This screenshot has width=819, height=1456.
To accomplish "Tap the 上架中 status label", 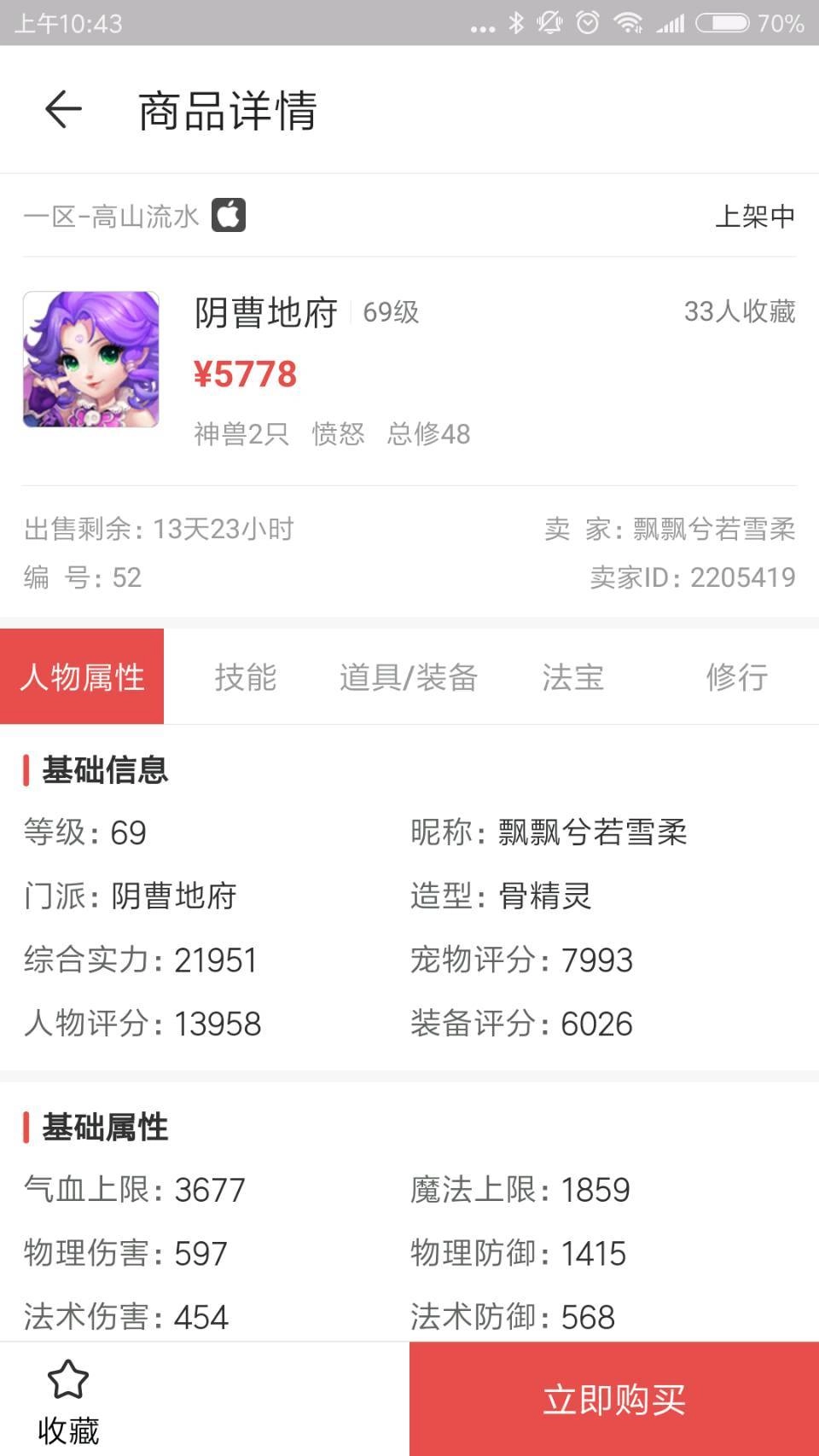I will 756,215.
